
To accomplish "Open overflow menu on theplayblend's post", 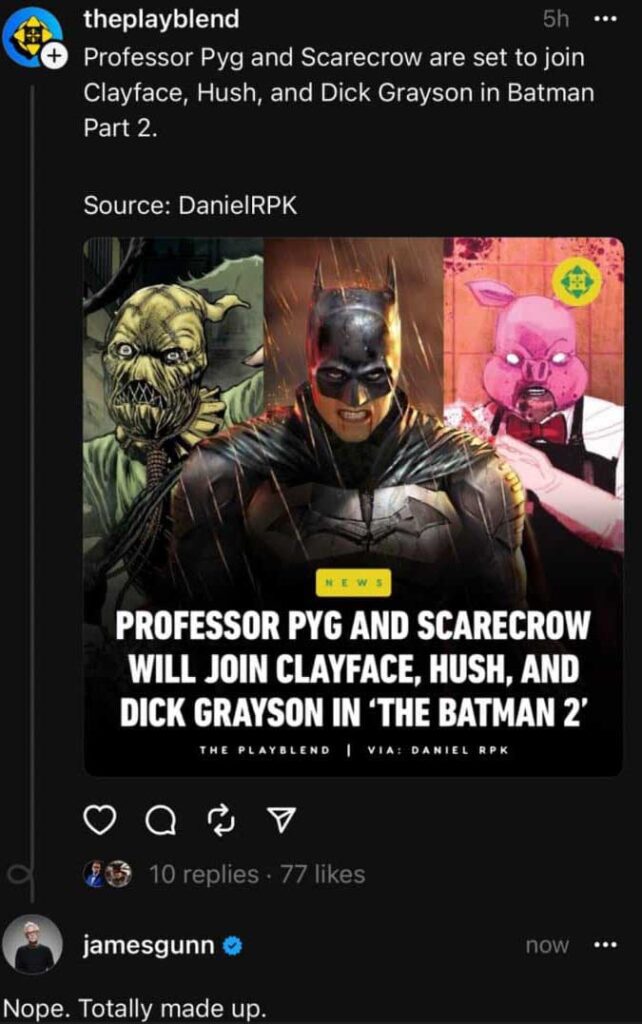I will click(x=606, y=19).
